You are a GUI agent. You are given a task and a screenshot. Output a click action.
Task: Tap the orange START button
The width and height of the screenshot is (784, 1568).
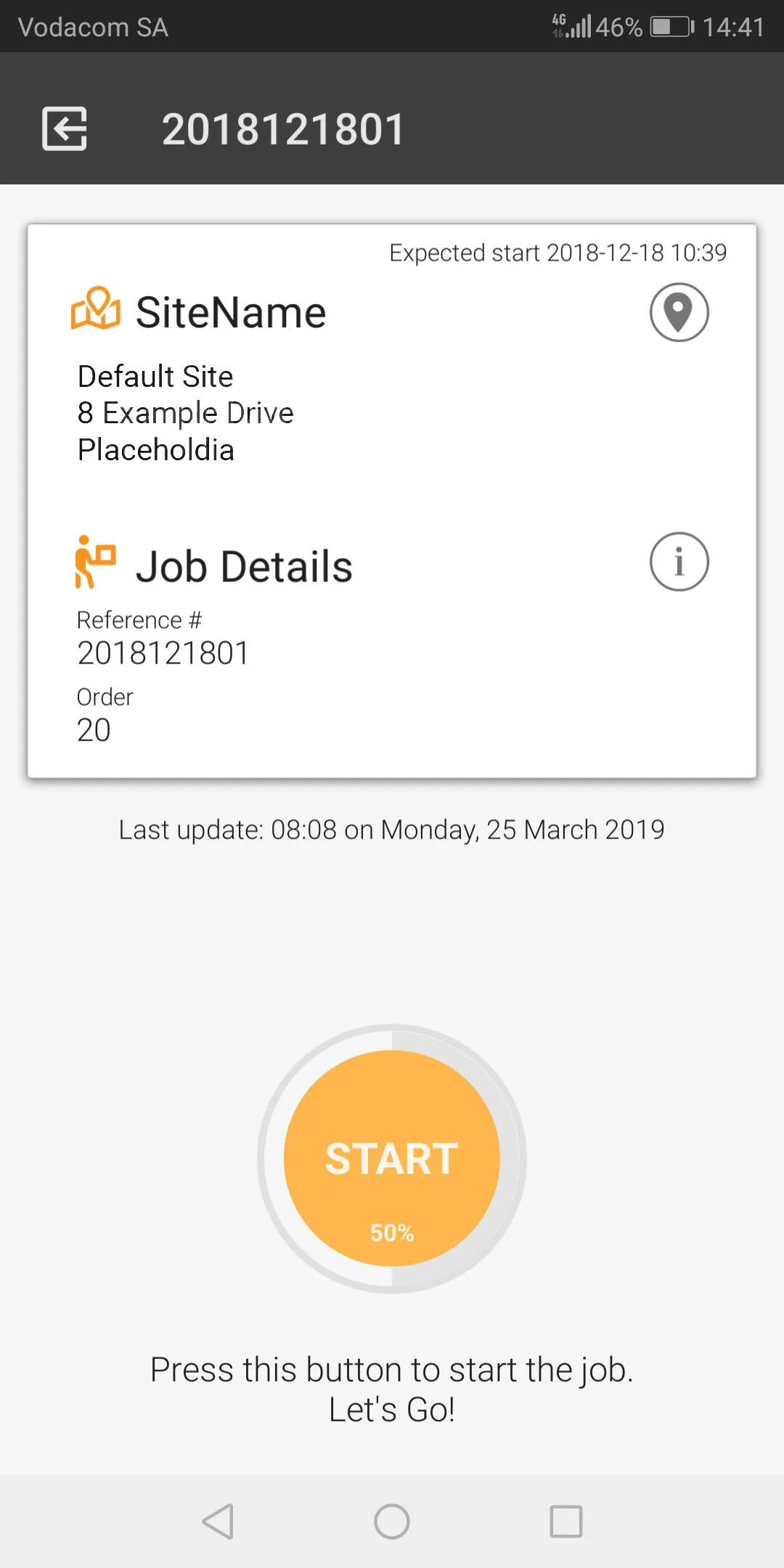click(x=392, y=1159)
